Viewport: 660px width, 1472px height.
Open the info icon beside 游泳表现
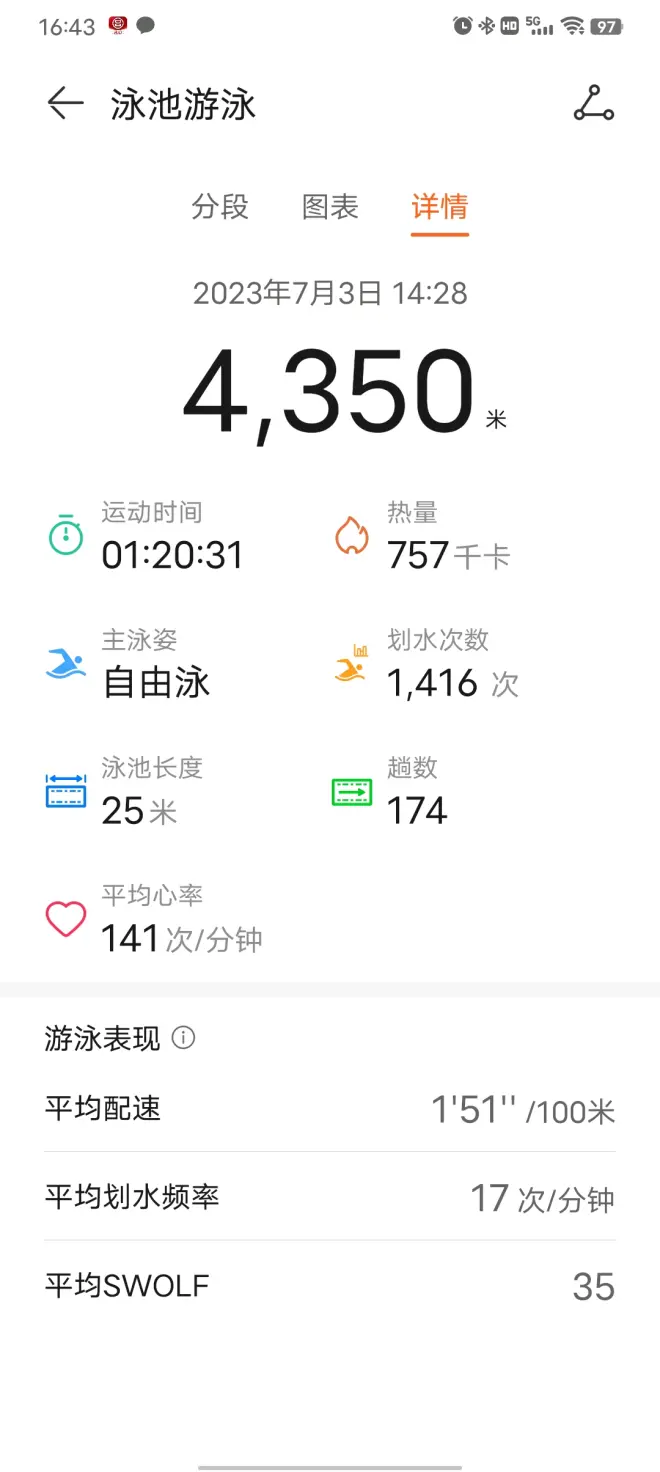click(x=184, y=1038)
